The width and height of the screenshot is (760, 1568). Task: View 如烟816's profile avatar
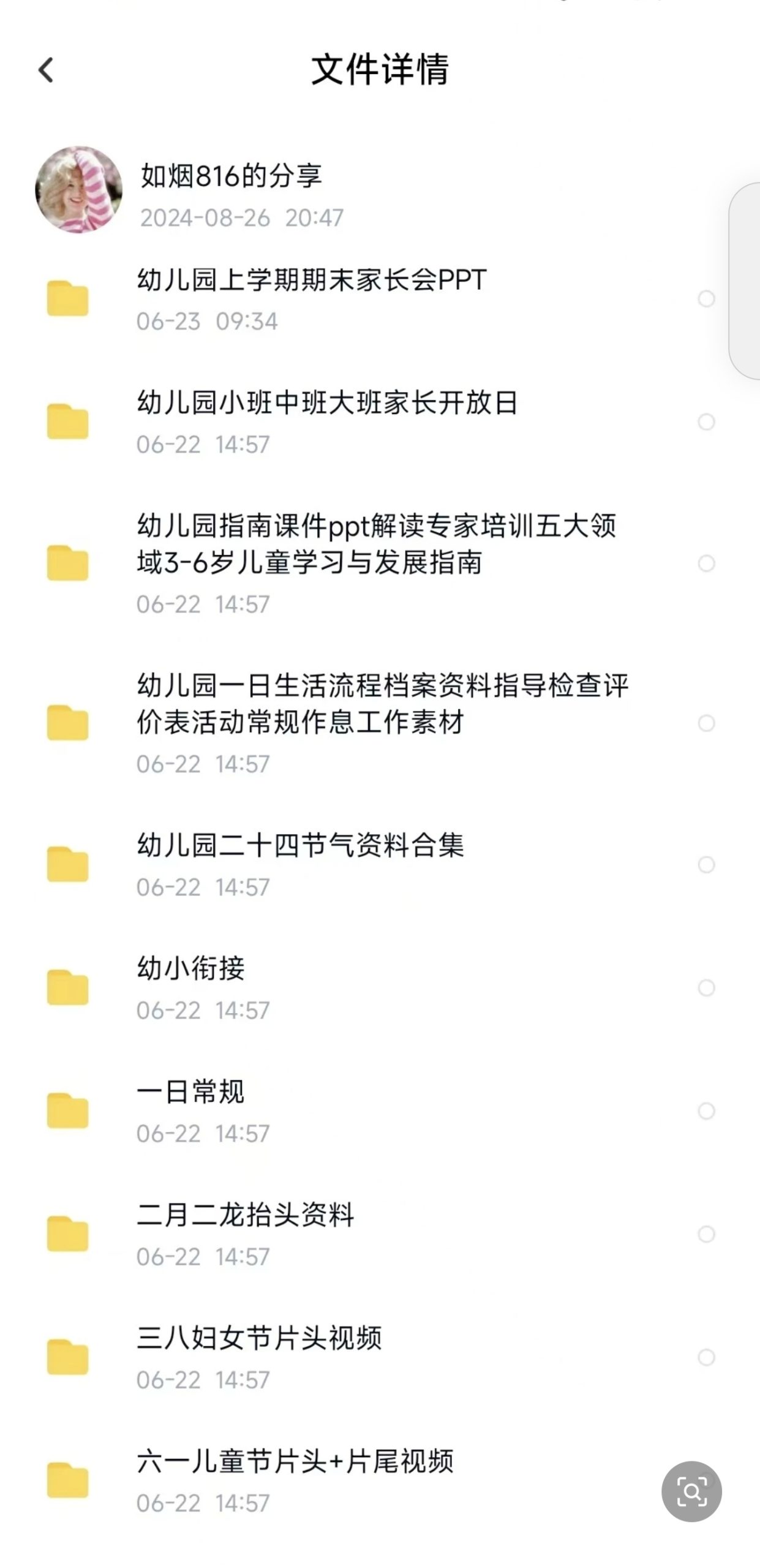pyautogui.click(x=78, y=190)
